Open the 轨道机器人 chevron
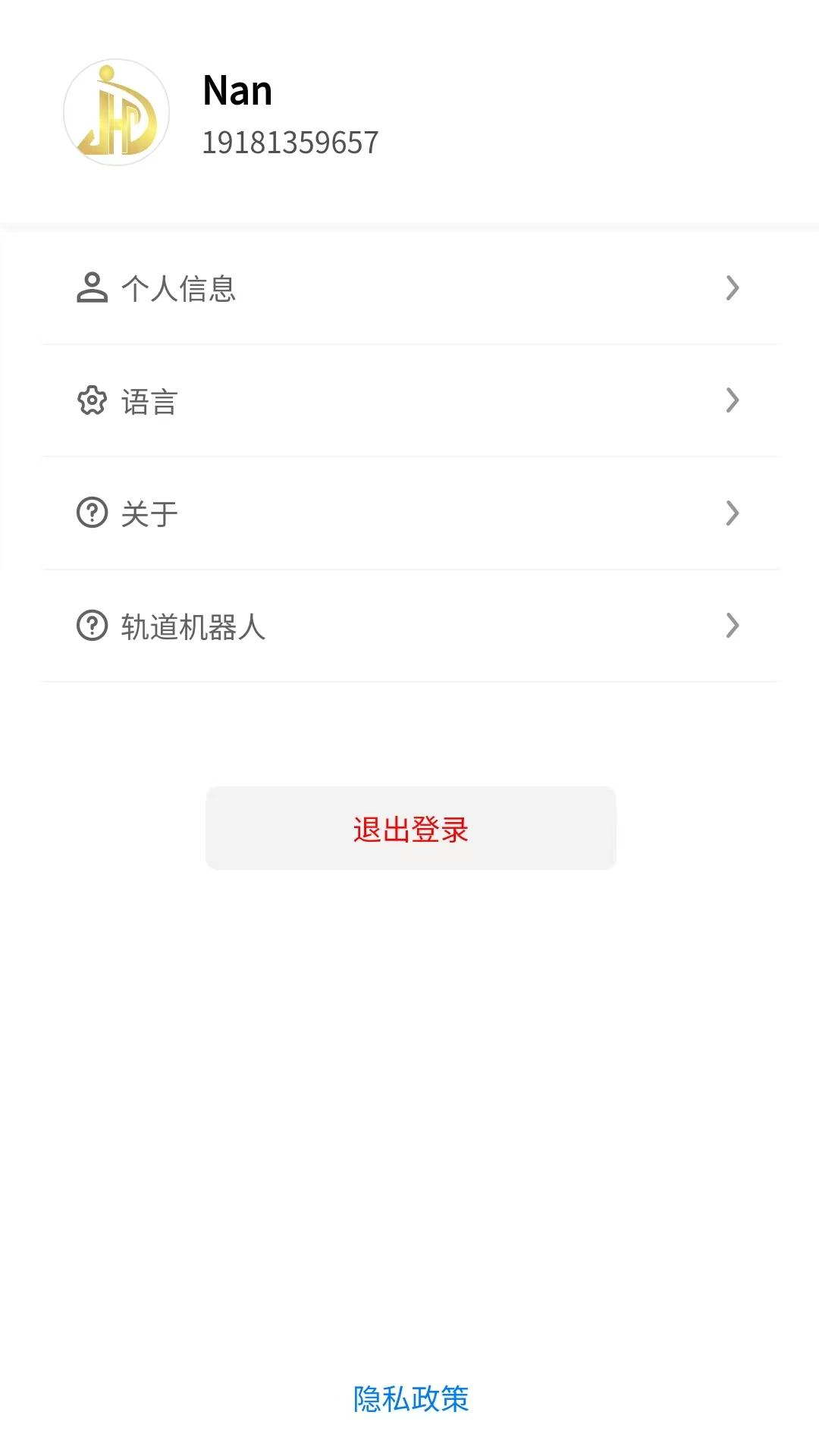This screenshot has height=1456, width=819. coord(730,625)
